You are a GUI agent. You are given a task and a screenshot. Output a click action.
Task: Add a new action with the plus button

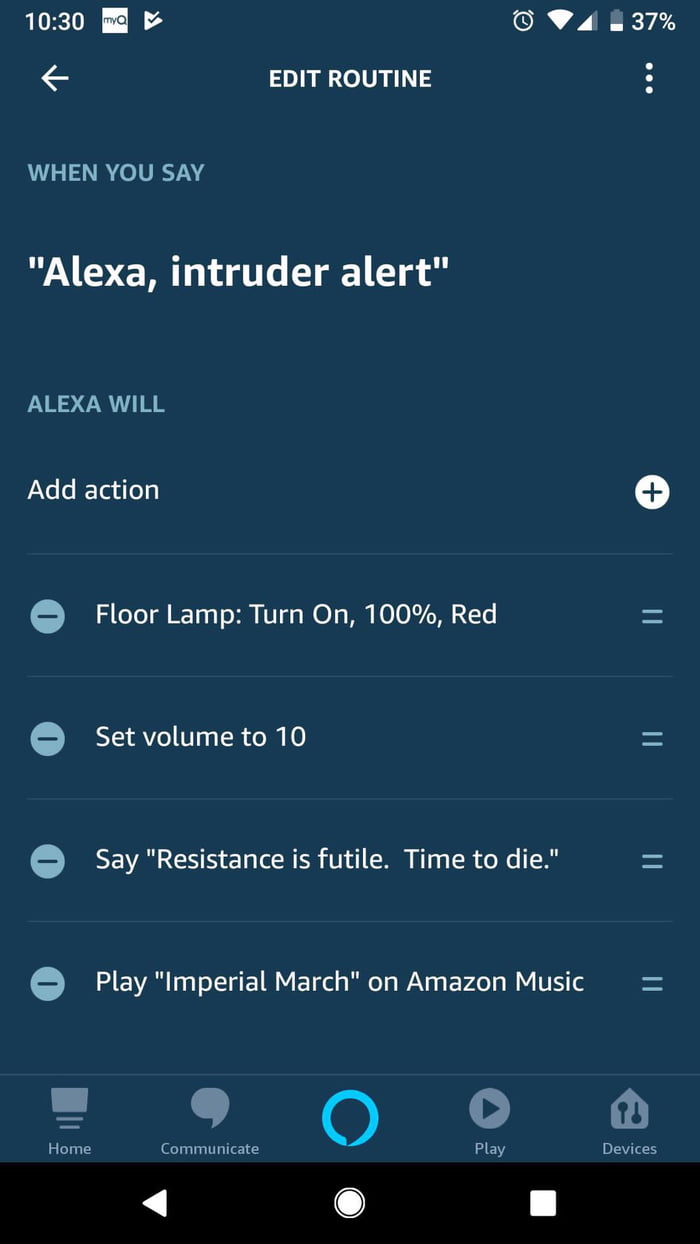click(652, 491)
